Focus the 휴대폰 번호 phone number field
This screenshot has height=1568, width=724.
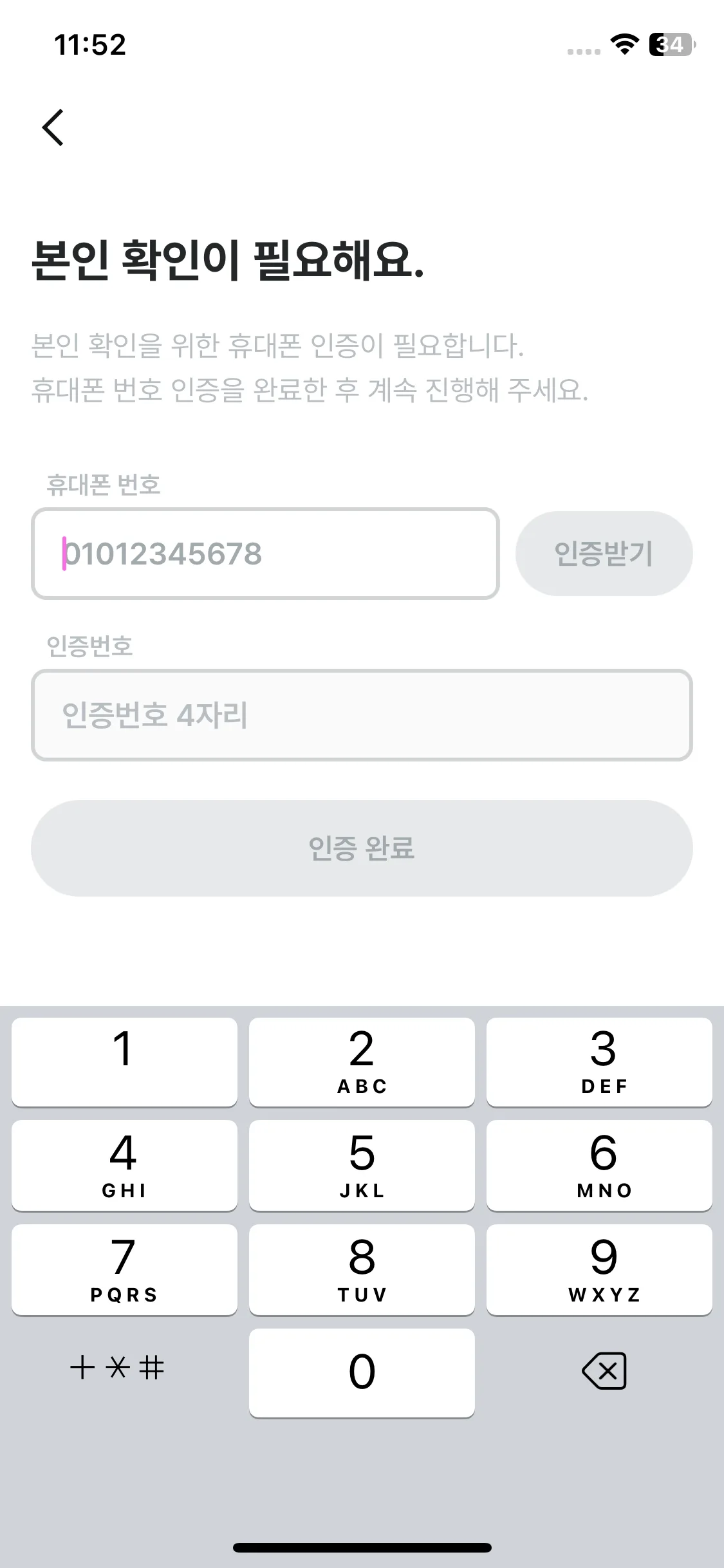265,554
